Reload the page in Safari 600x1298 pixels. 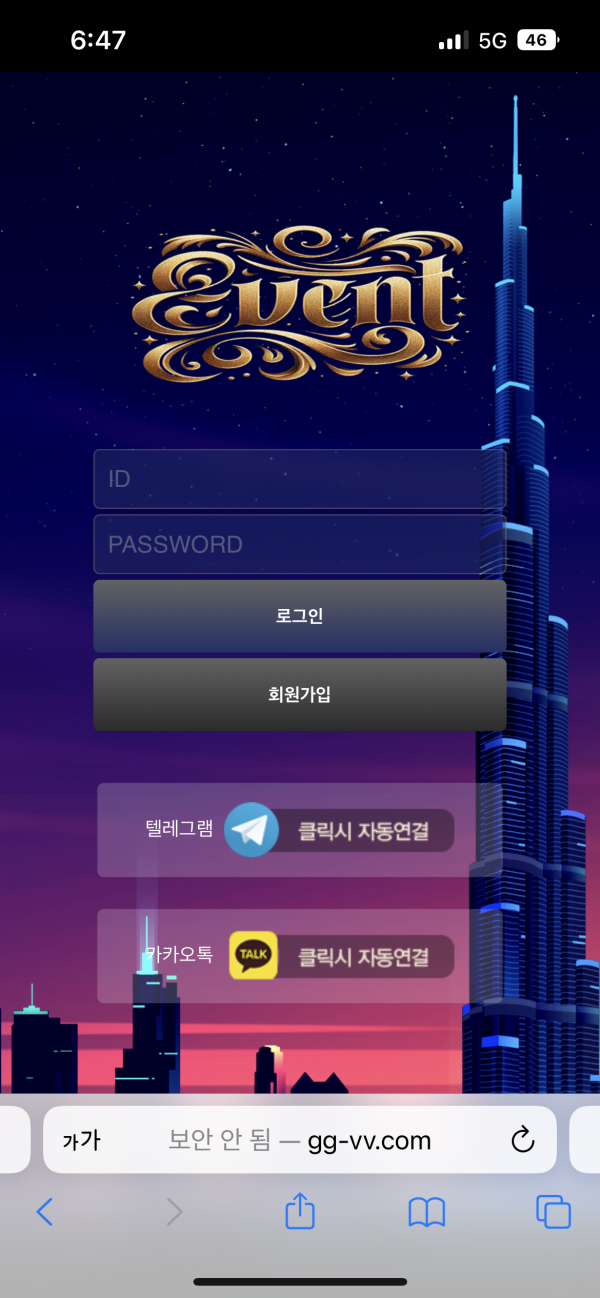click(522, 1140)
